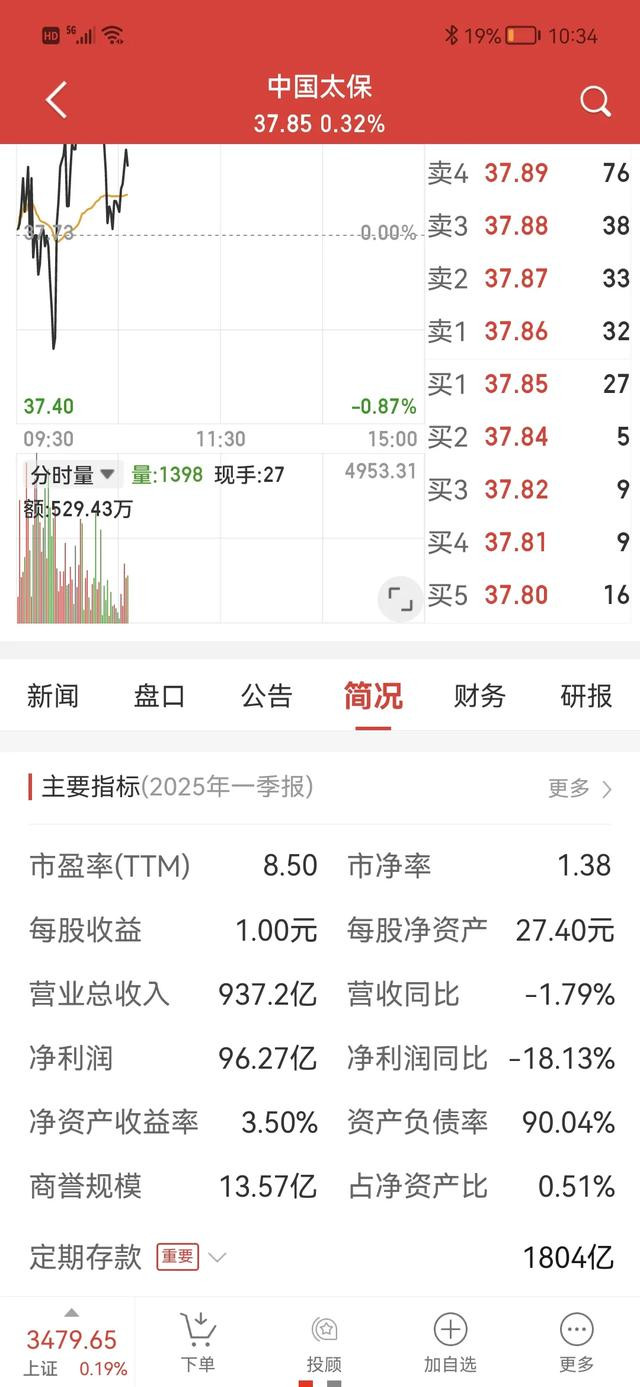Select the 卖1 price 37.86
This screenshot has width=640, height=1387.
pos(516,331)
